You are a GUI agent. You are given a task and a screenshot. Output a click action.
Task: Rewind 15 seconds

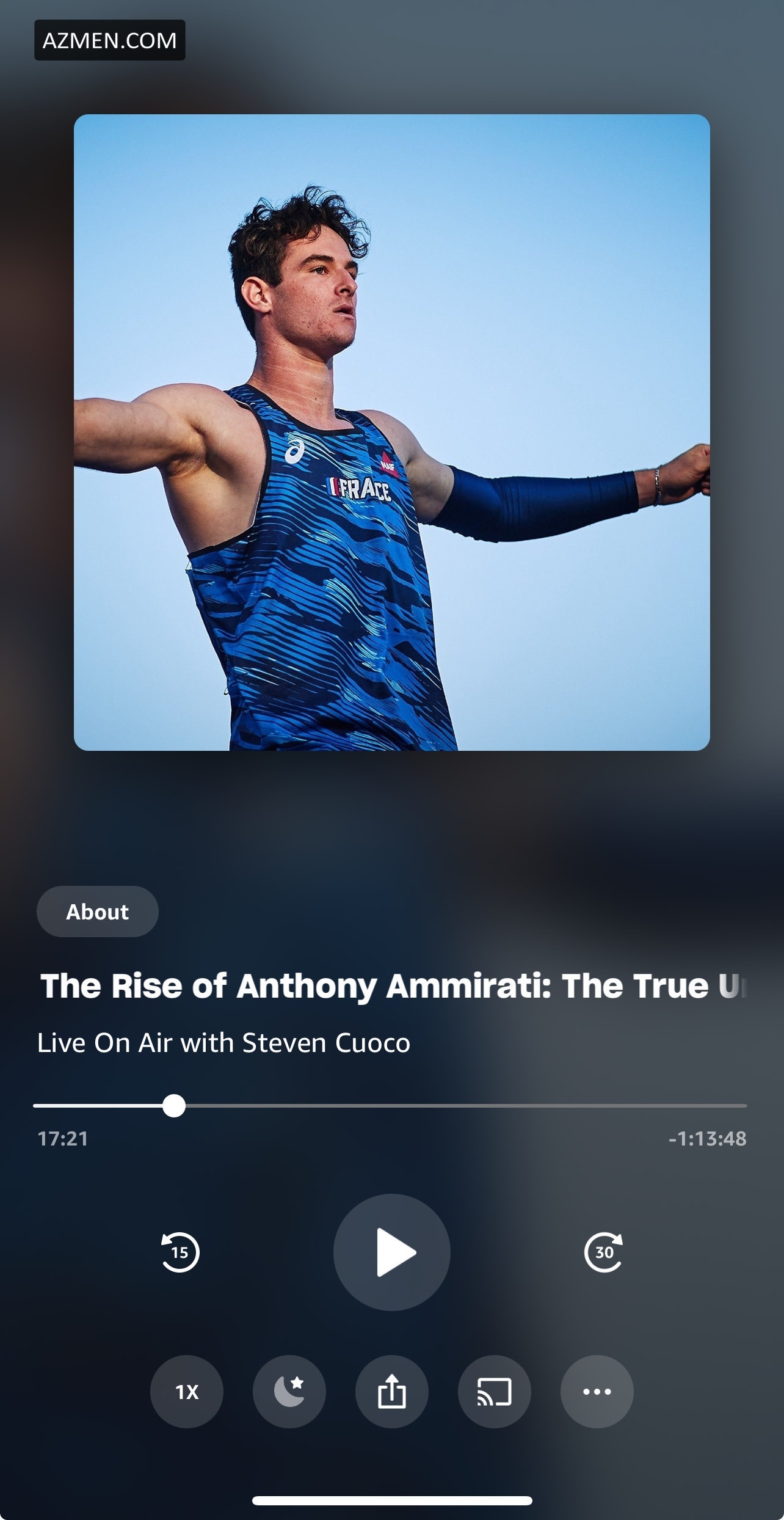coord(180,1252)
